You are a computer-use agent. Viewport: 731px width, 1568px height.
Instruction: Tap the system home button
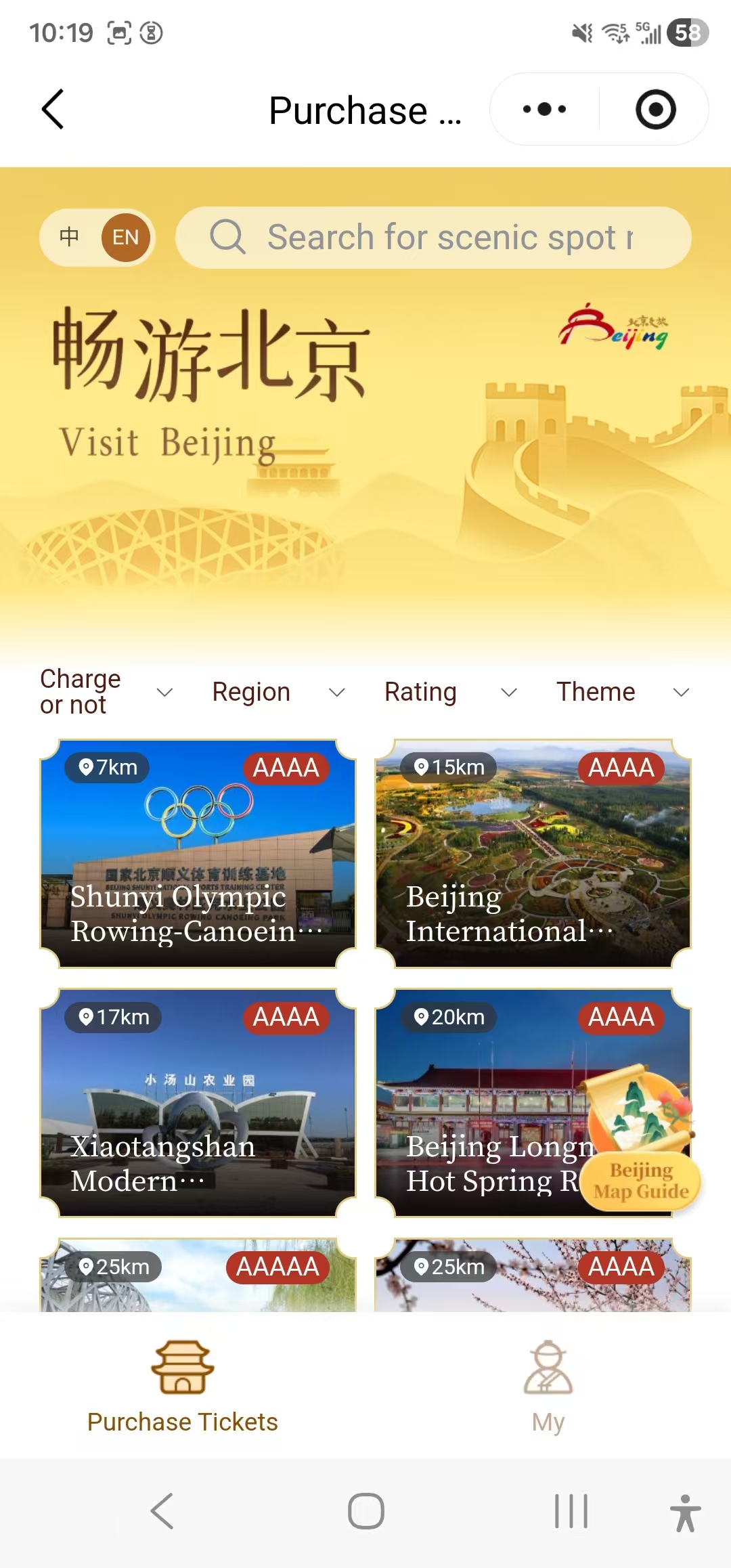pos(365,1511)
